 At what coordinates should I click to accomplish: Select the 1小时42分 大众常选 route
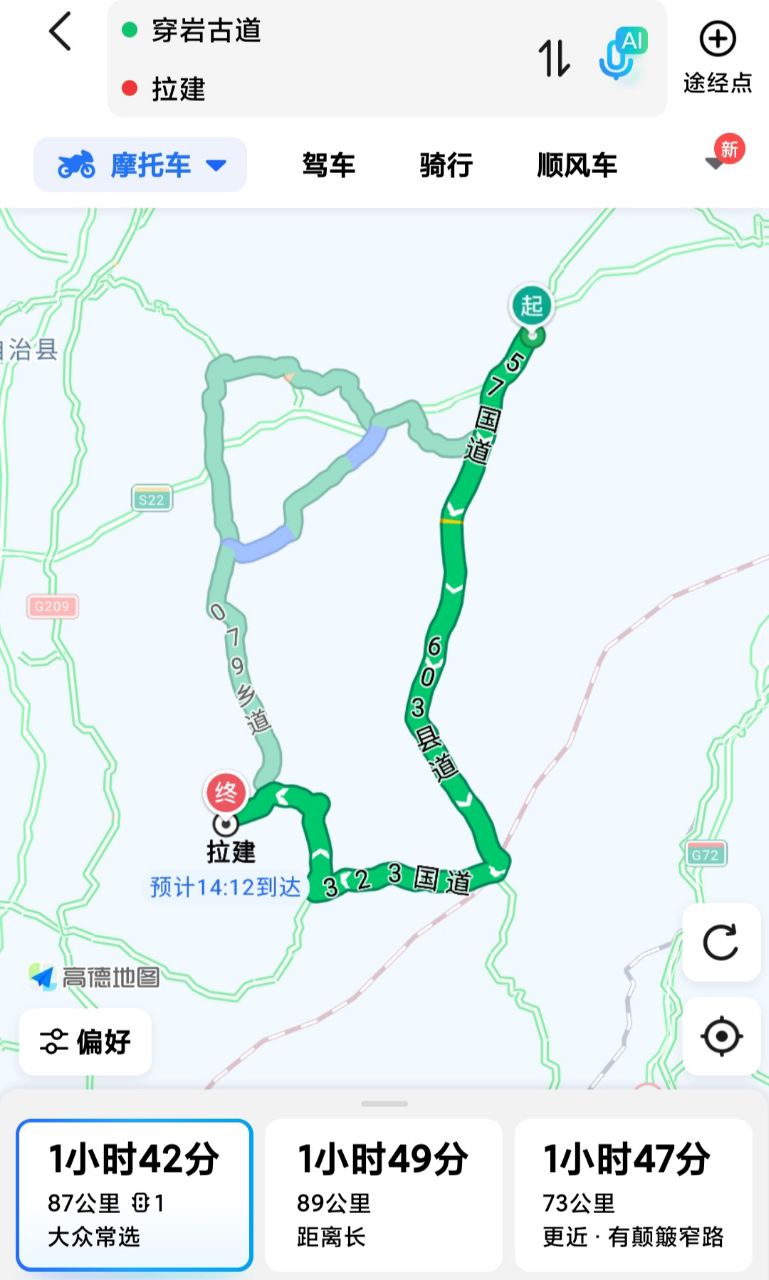tap(134, 1195)
